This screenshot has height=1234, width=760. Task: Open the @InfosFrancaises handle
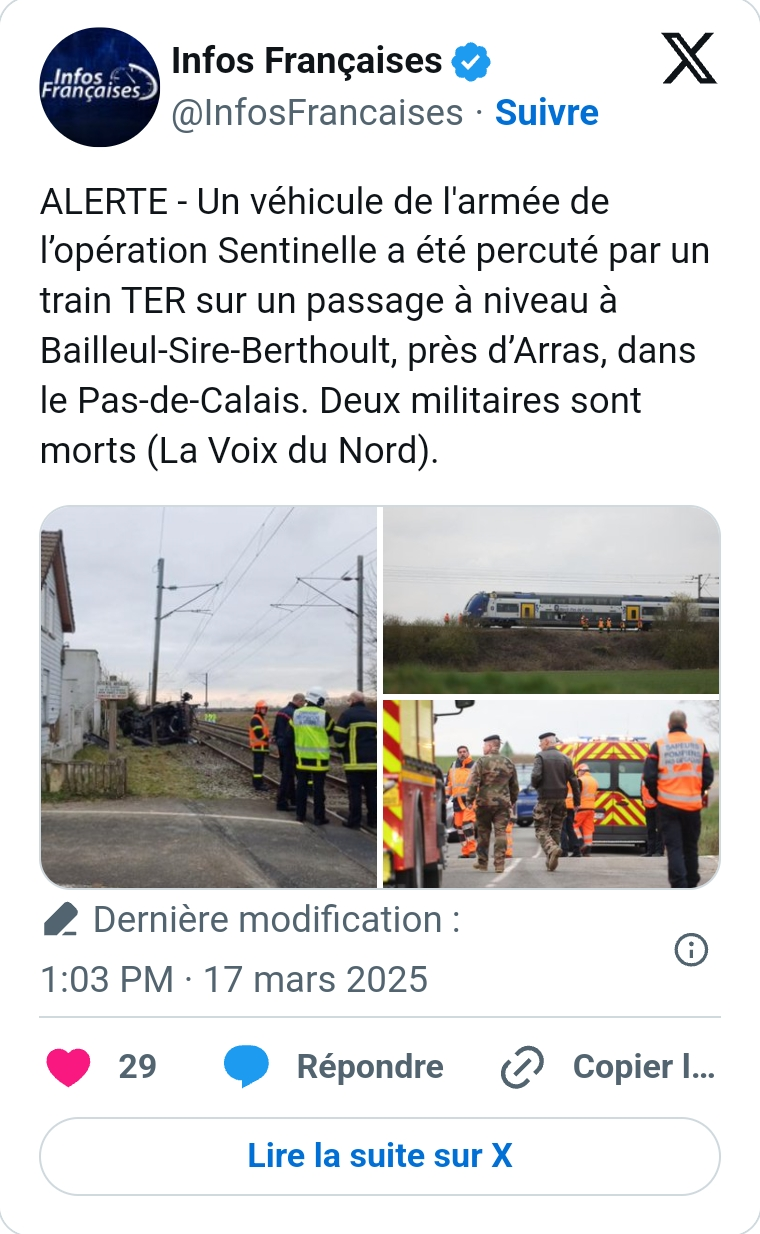[317, 113]
